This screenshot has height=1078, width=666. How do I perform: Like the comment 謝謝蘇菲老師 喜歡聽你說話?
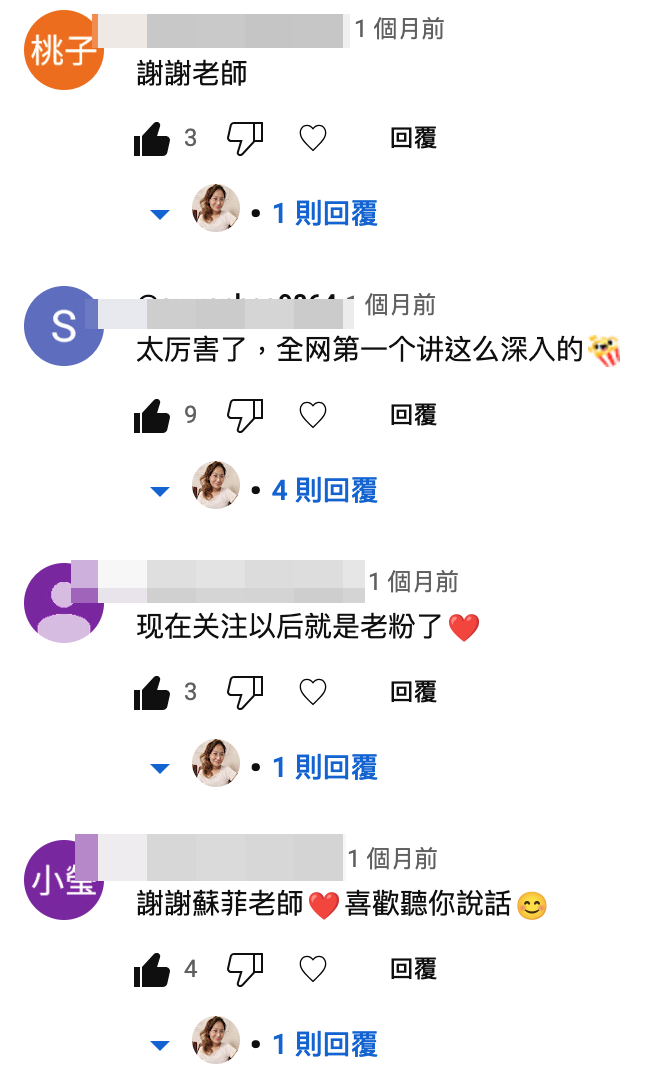[x=152, y=970]
